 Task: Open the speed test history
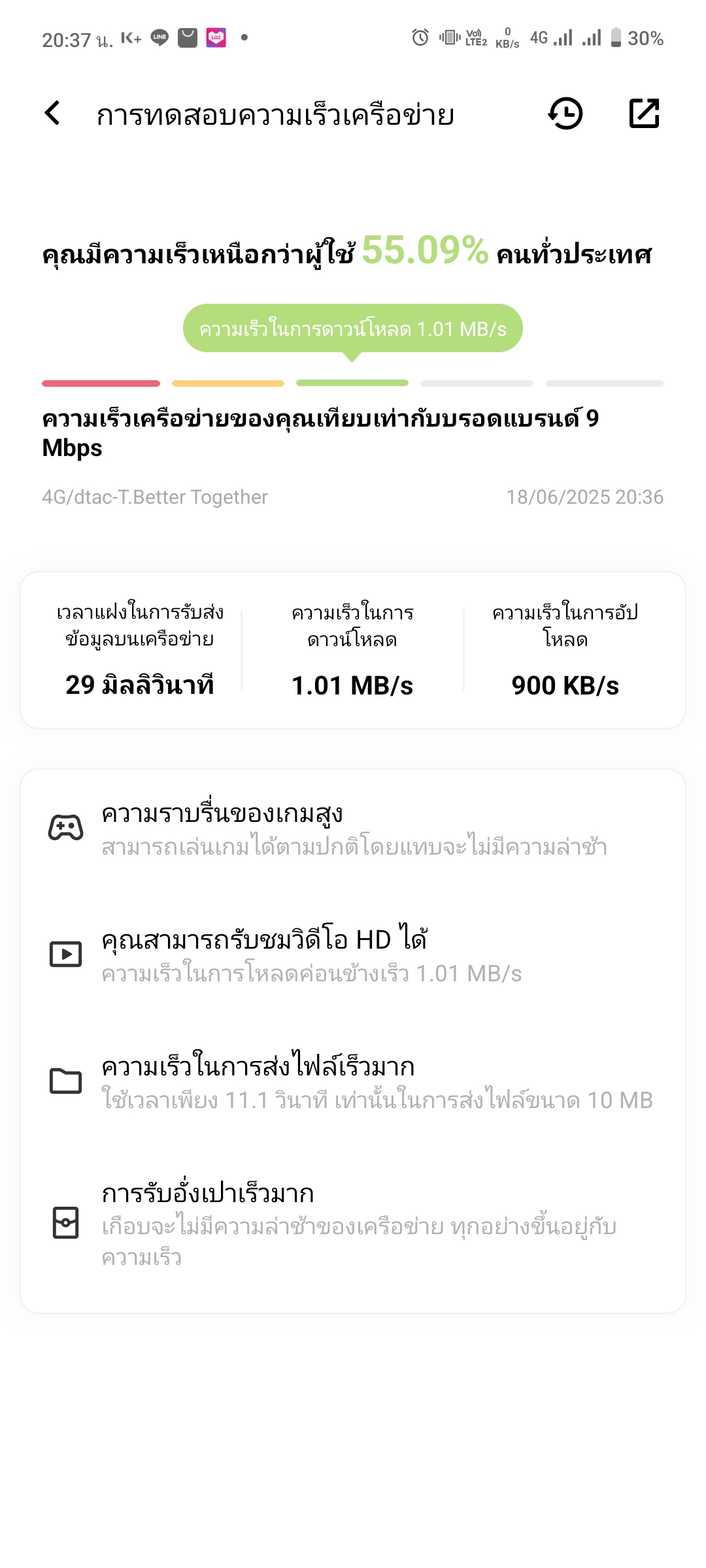(565, 114)
